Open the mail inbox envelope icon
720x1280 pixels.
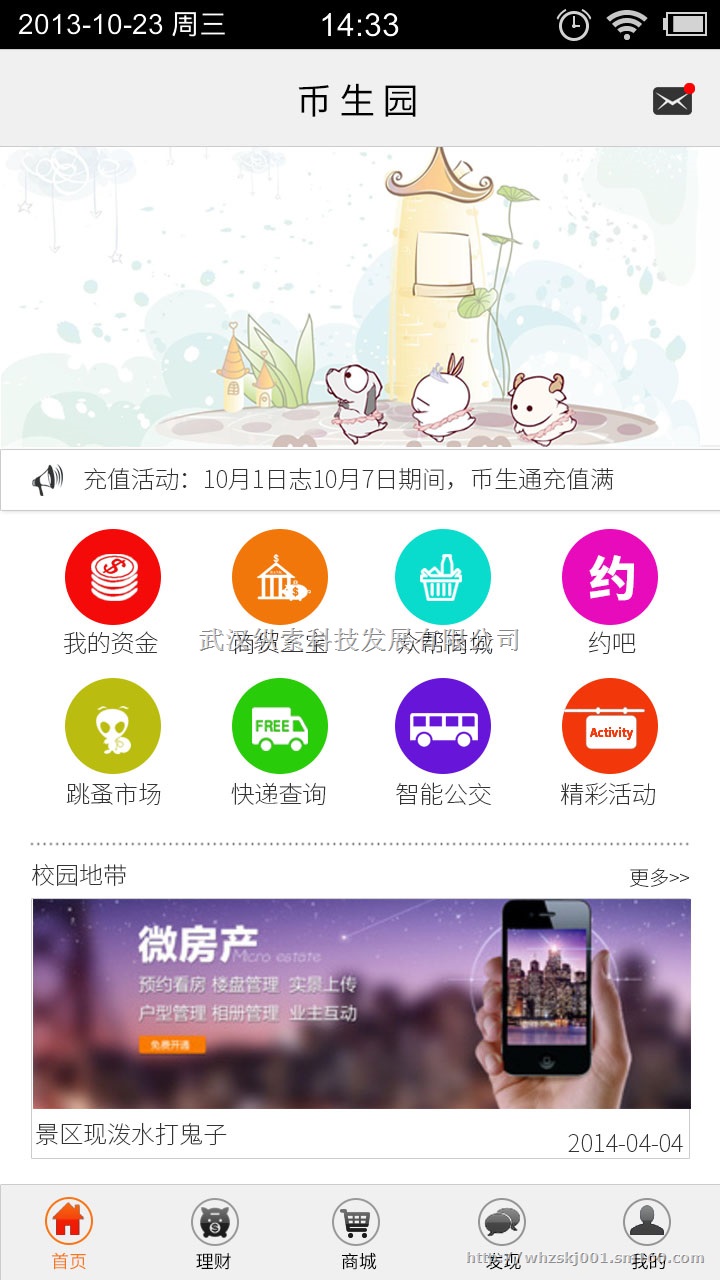[x=672, y=101]
